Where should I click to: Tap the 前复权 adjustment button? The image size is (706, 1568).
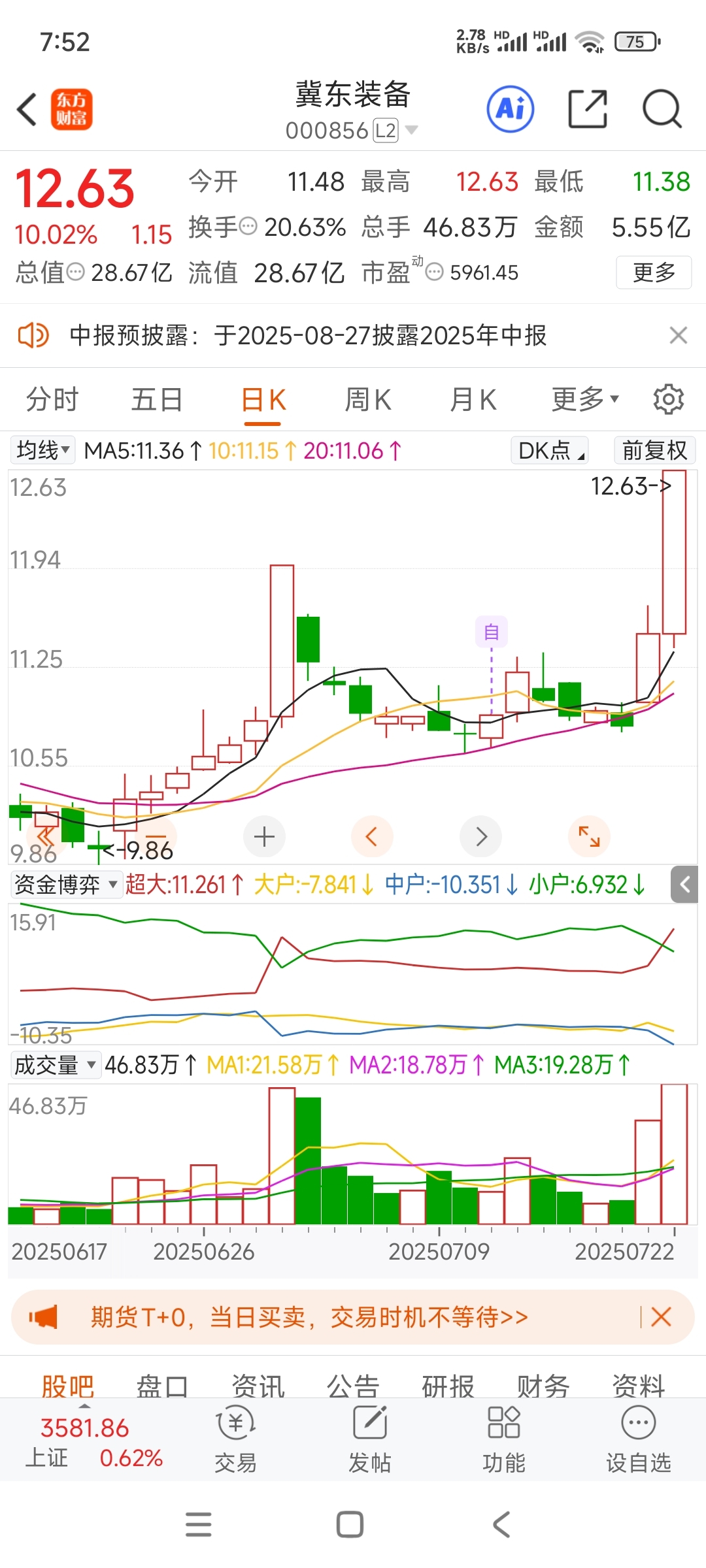[655, 450]
